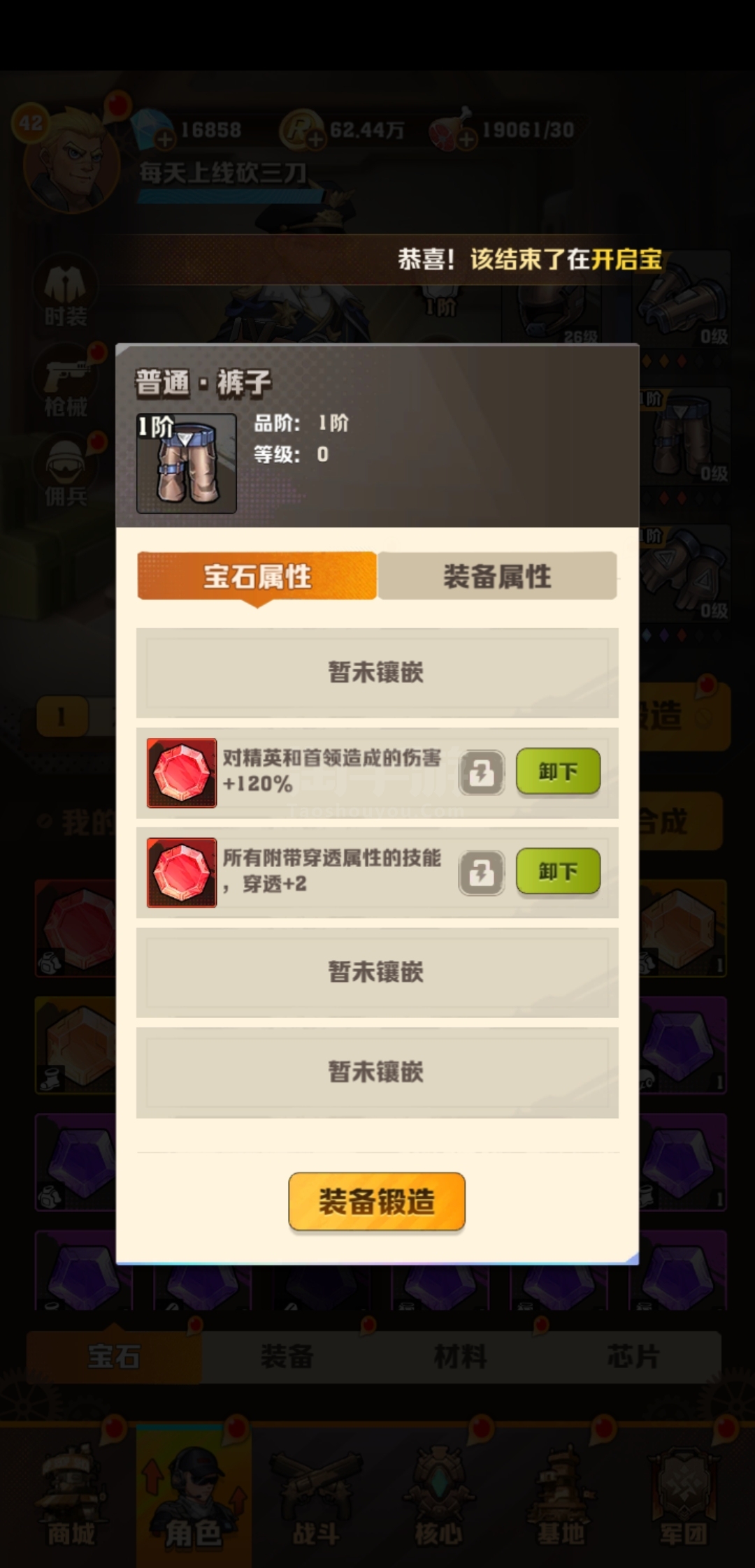
Task: Select the 宝石属性 tab
Action: (x=257, y=576)
